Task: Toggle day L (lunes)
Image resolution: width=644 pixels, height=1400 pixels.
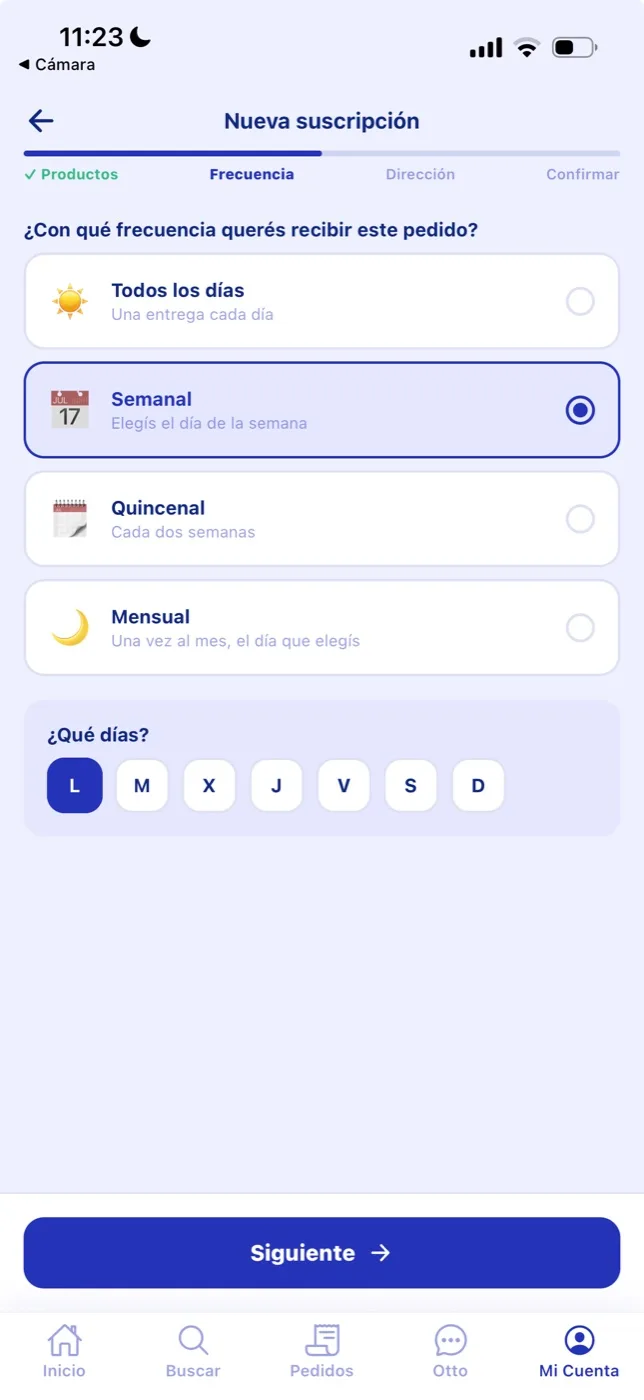Action: (74, 786)
